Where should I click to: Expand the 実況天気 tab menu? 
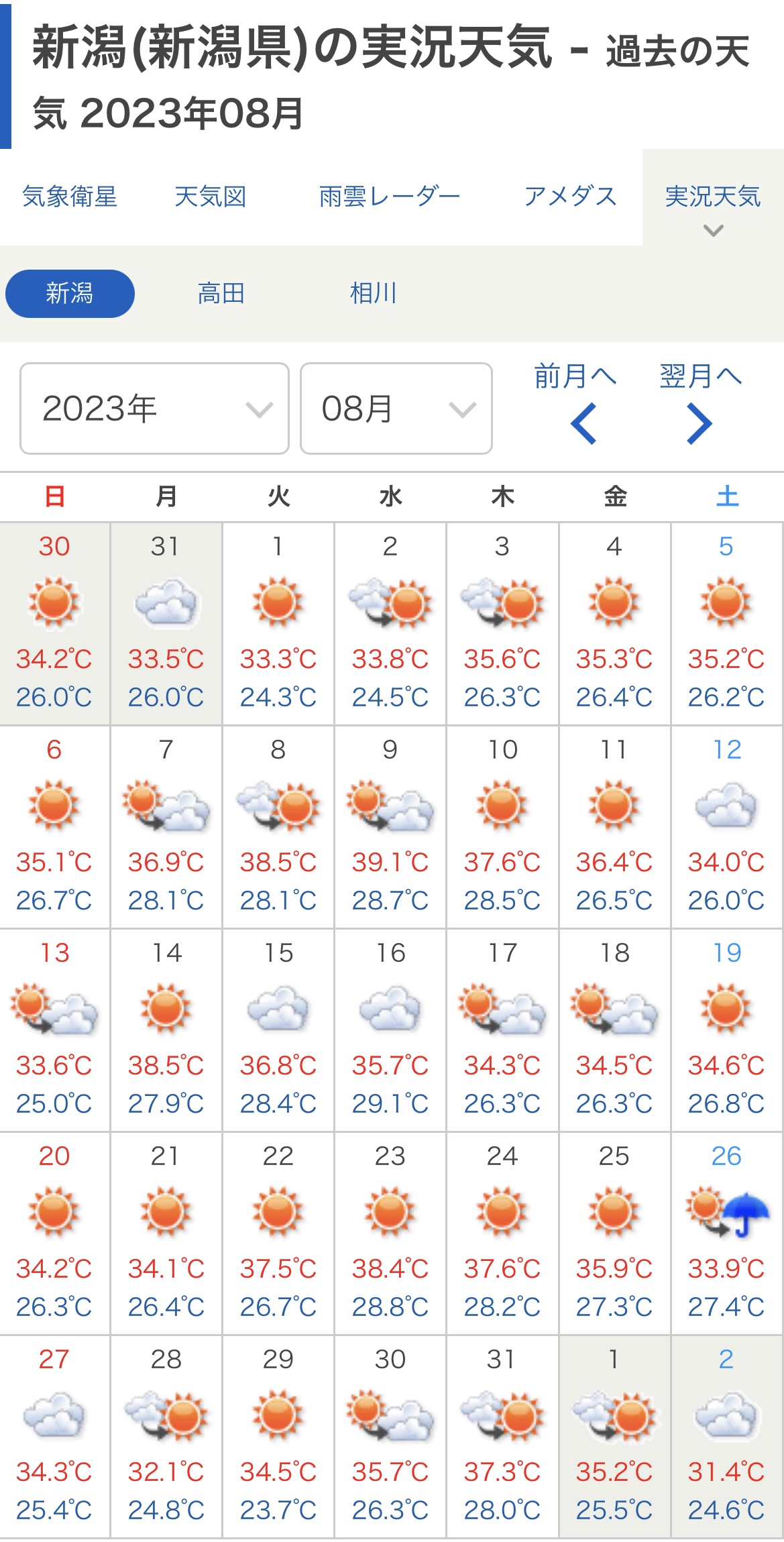tap(713, 197)
